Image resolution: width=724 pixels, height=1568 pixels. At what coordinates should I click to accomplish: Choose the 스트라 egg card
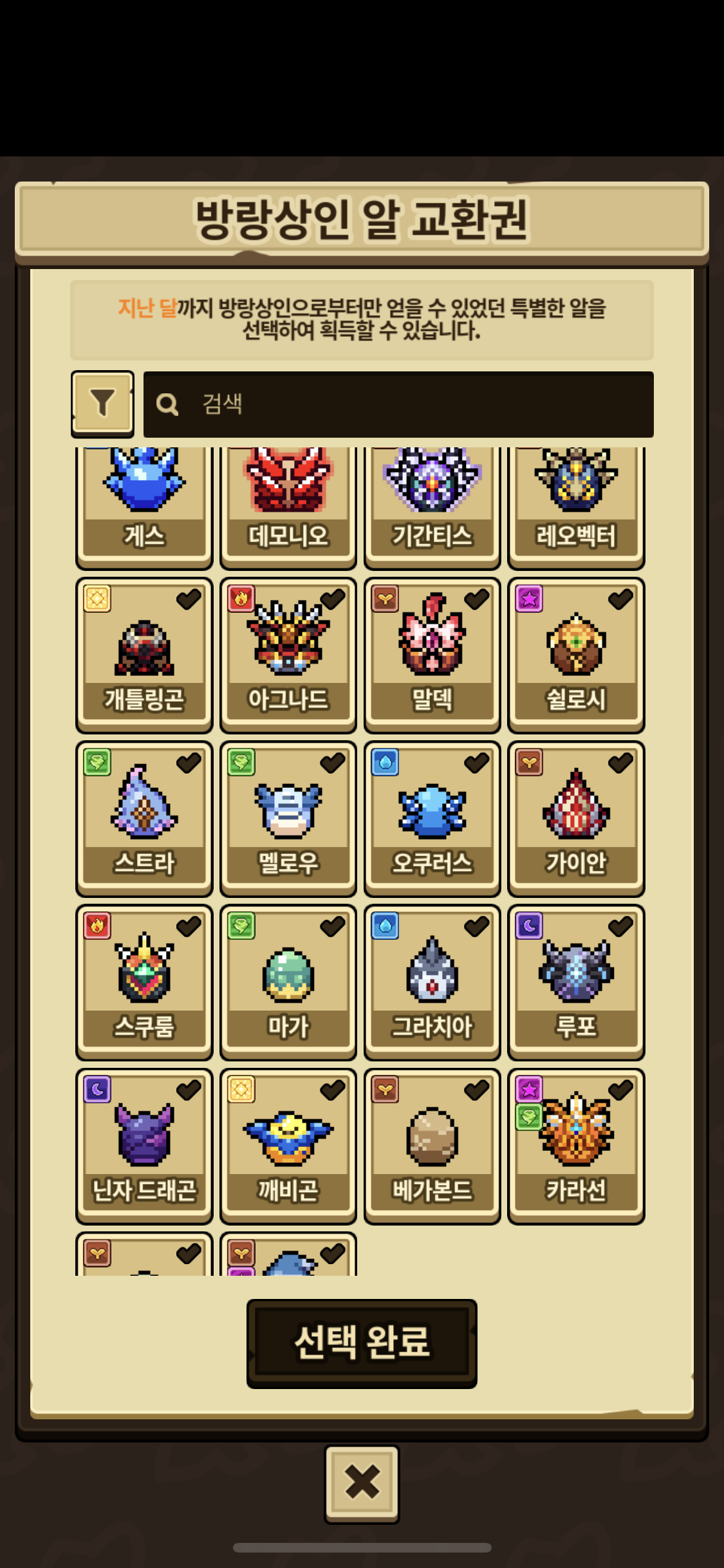[x=144, y=819]
